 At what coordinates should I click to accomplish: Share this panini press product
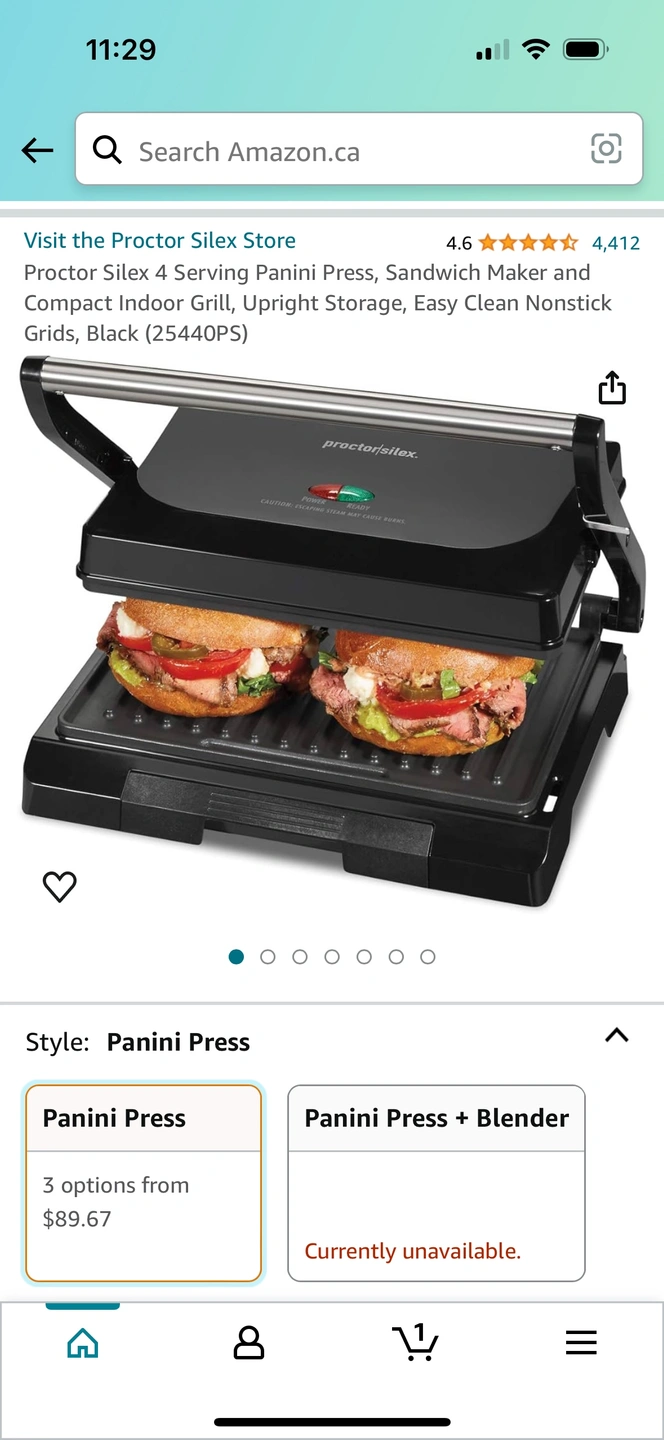(x=612, y=388)
